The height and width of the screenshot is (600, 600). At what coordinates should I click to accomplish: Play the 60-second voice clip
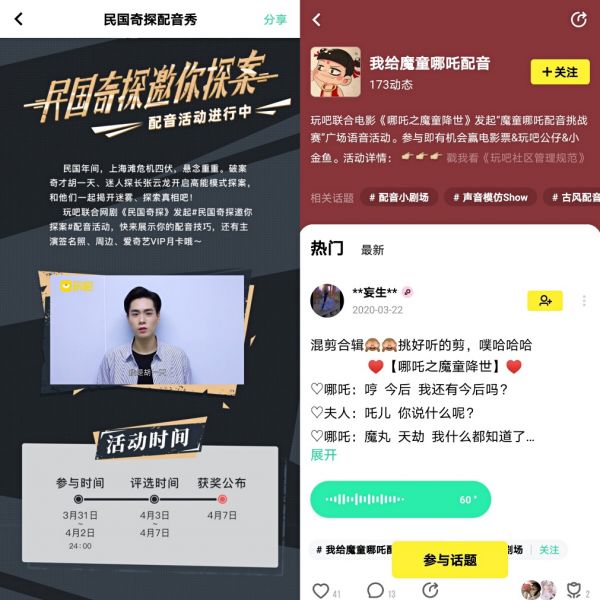pyautogui.click(x=400, y=499)
